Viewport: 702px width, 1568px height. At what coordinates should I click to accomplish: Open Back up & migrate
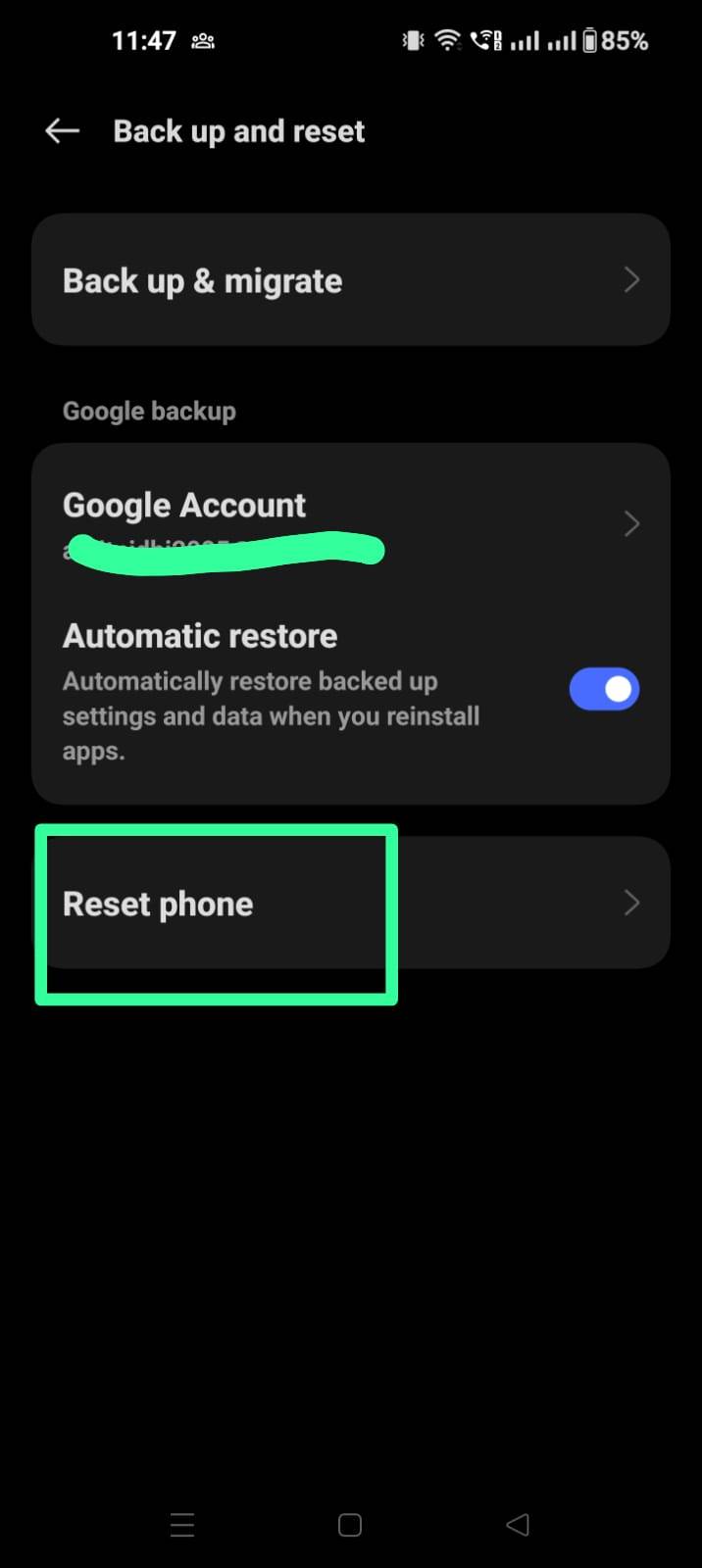[350, 280]
